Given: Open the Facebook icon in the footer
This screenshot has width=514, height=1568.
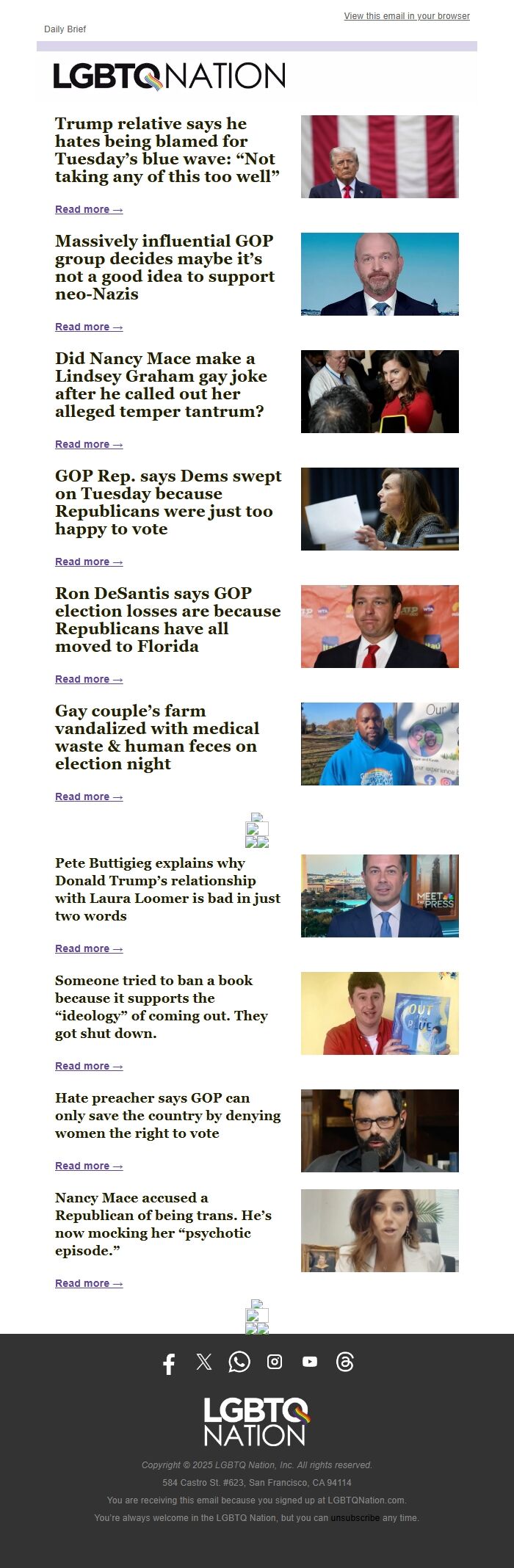Looking at the screenshot, I should (x=169, y=1364).
